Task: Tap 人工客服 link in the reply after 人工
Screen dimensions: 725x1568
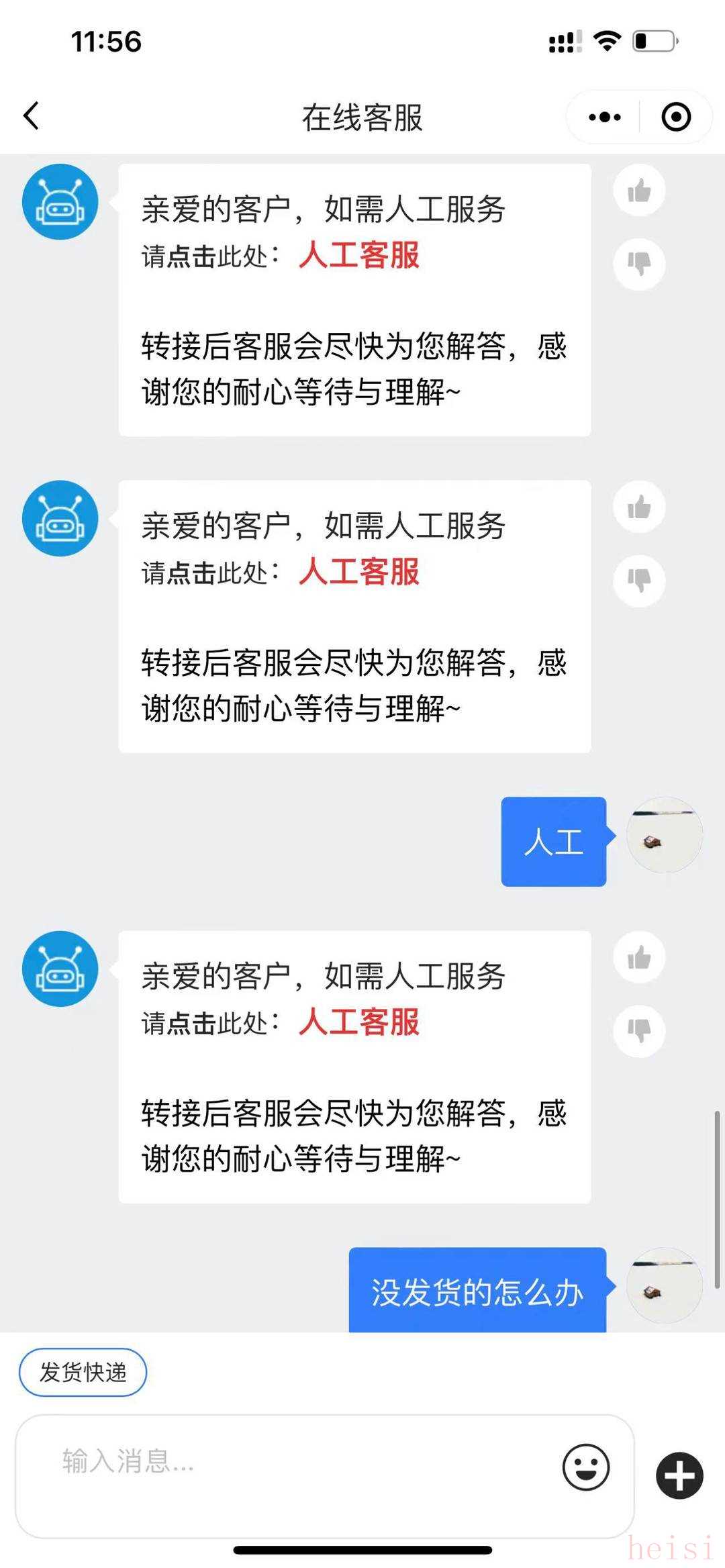Action: click(x=359, y=1023)
